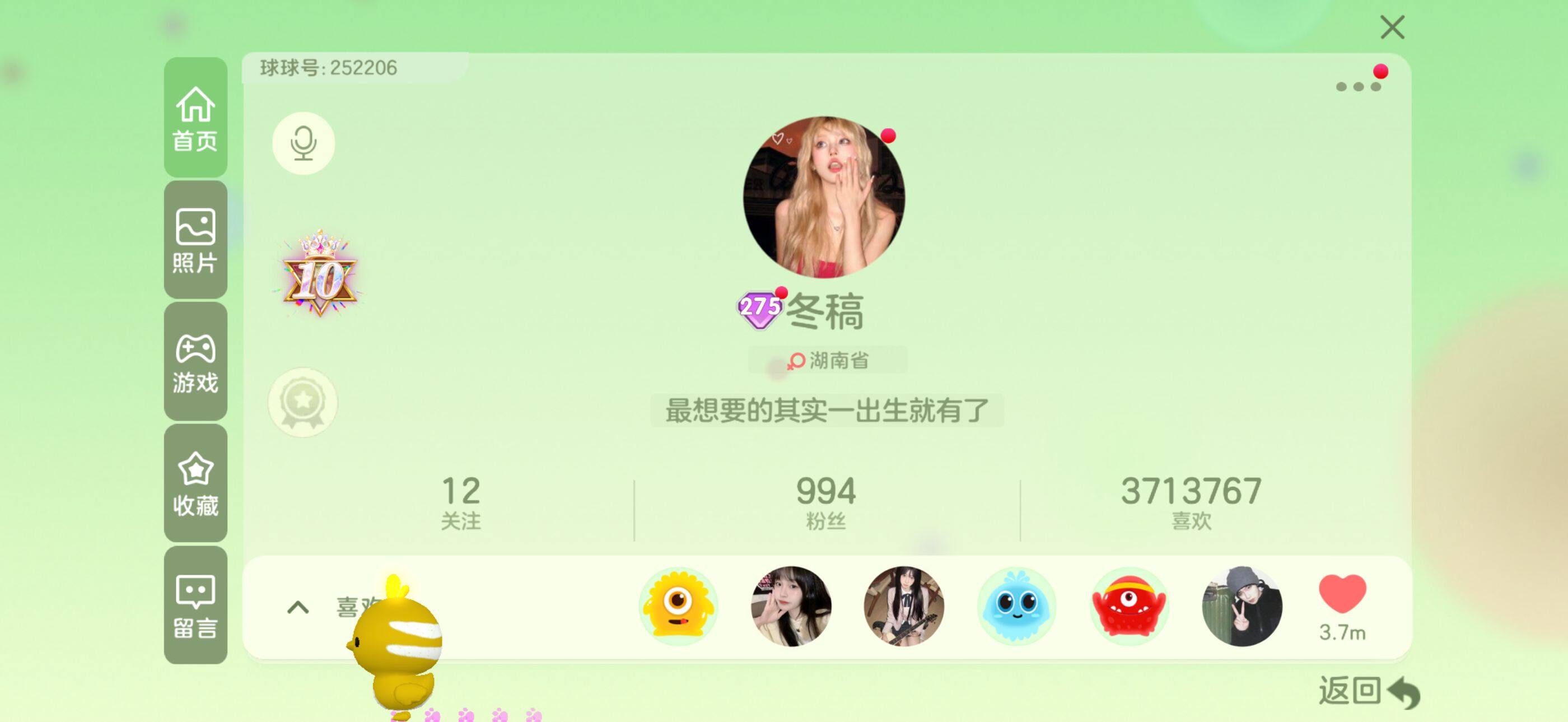
Task: Open the 994 粉丝 fans list
Action: (826, 503)
